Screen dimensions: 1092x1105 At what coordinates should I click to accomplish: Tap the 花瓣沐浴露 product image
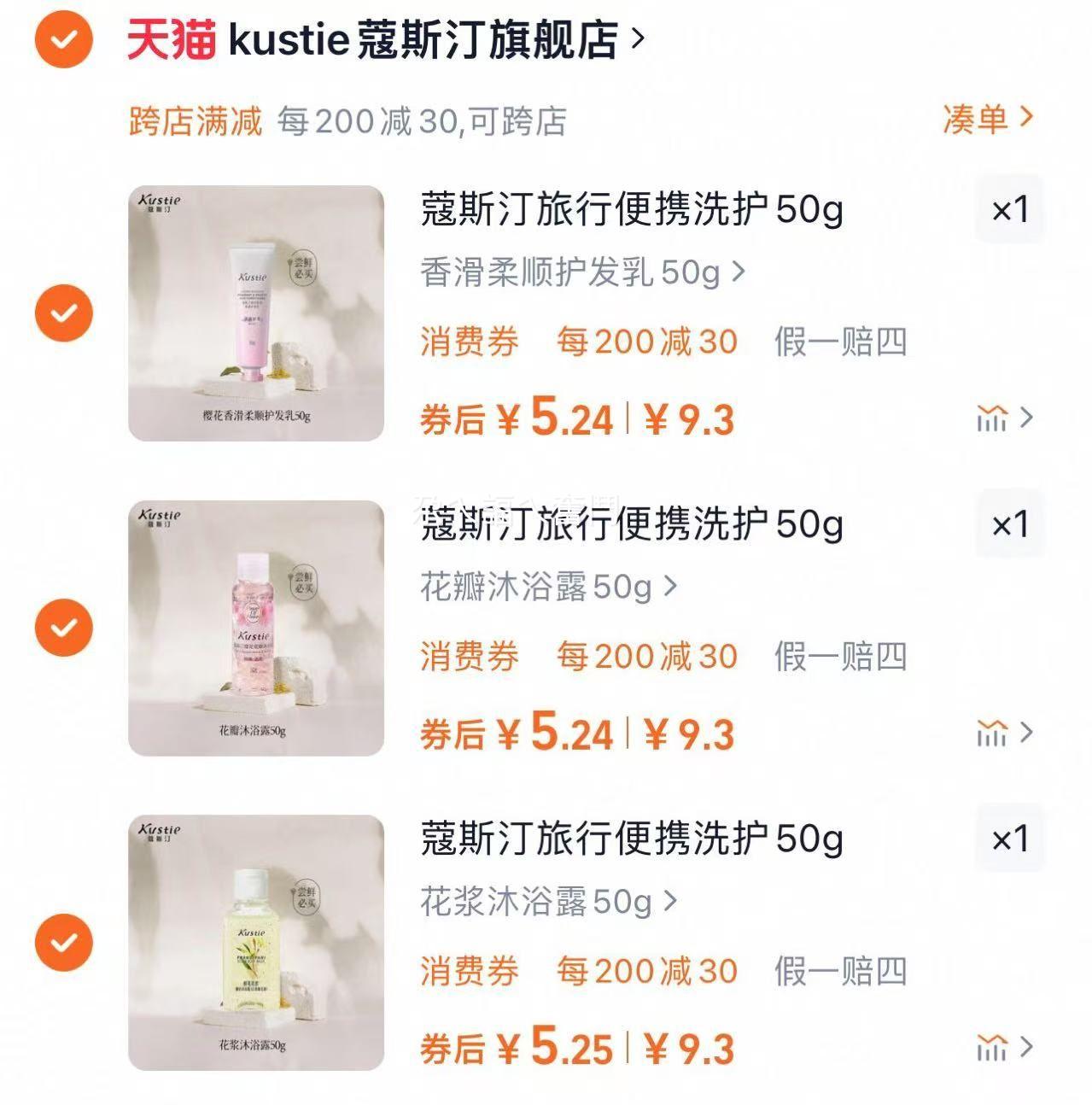[253, 628]
